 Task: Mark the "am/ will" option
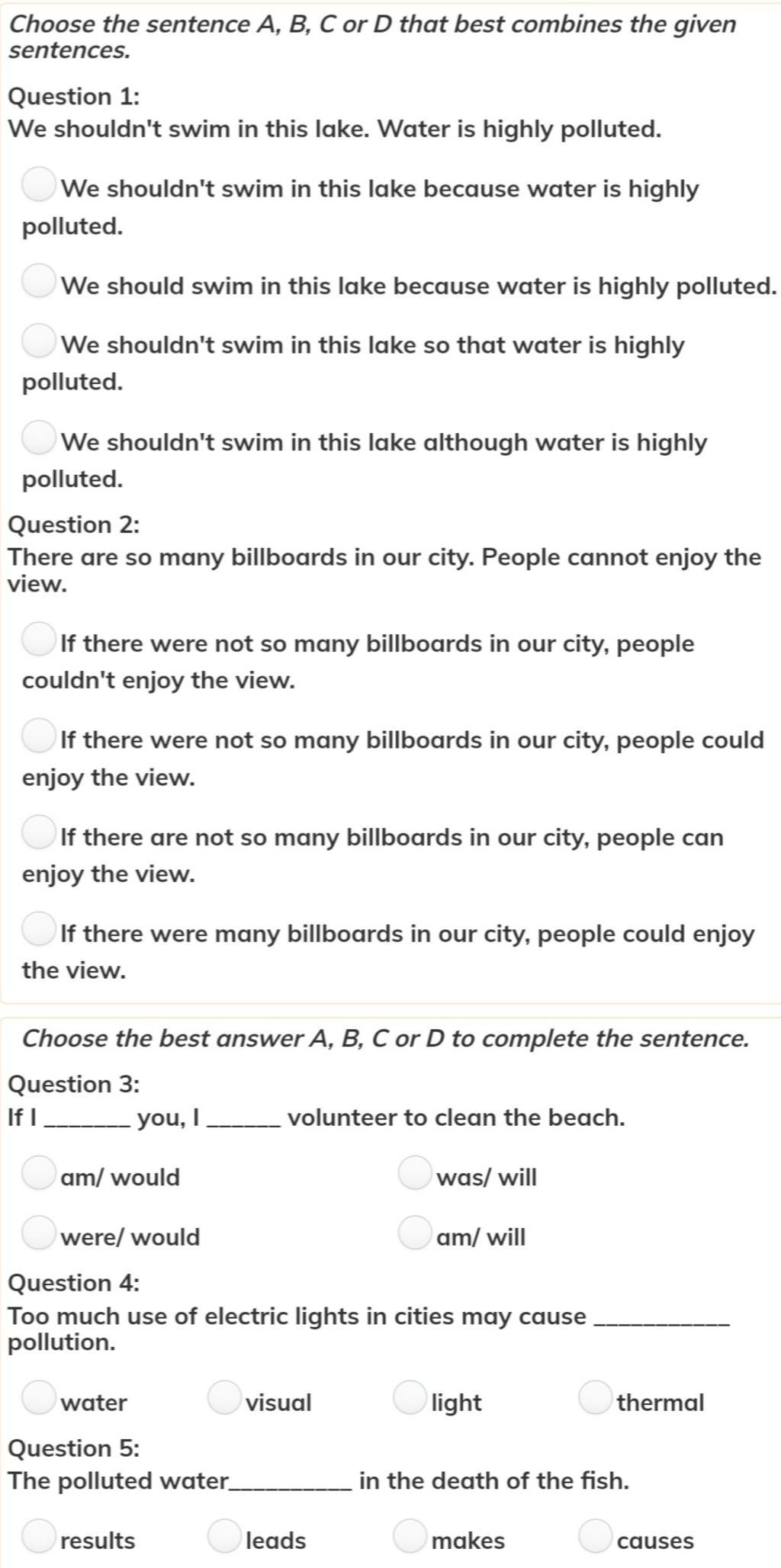pos(414,1233)
